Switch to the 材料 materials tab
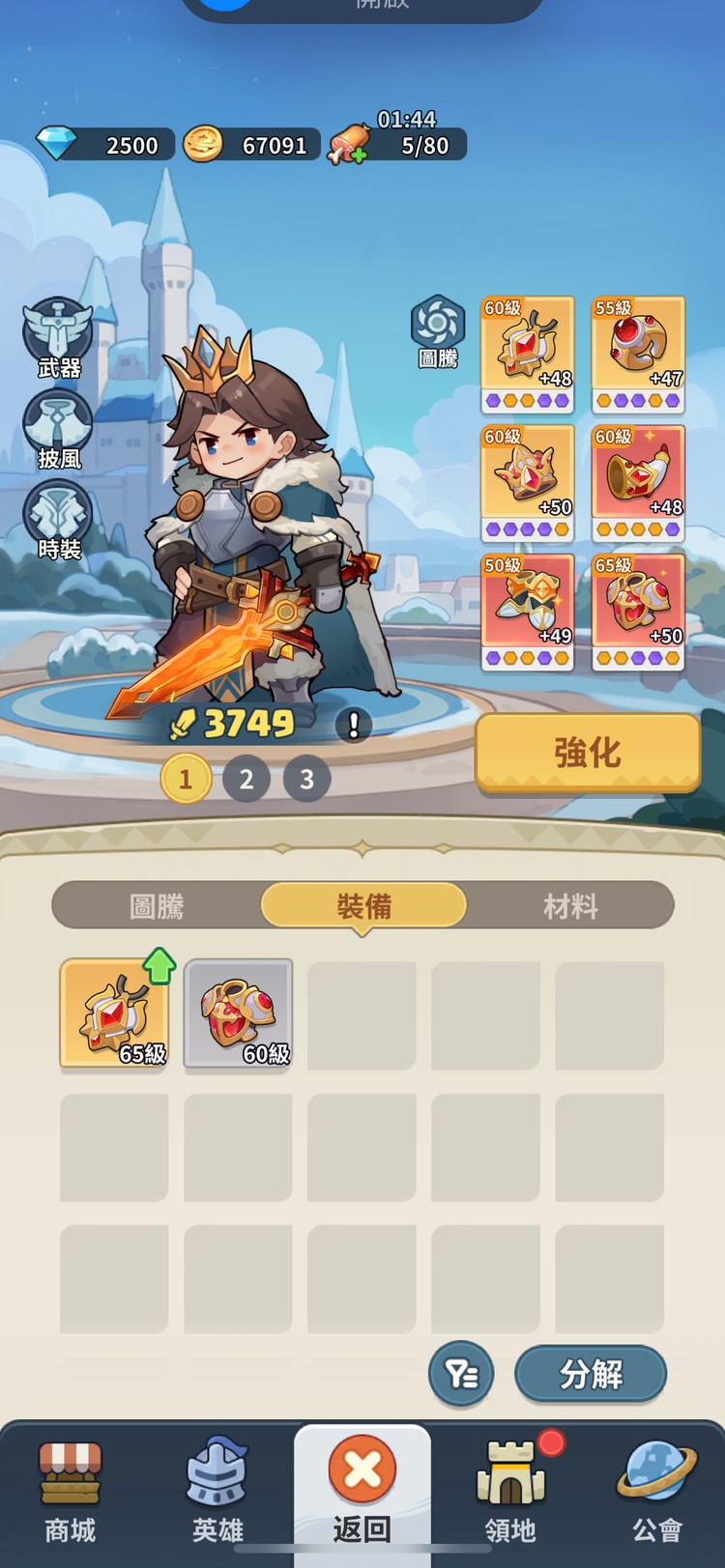Viewport: 725px width, 1568px height. tap(568, 906)
